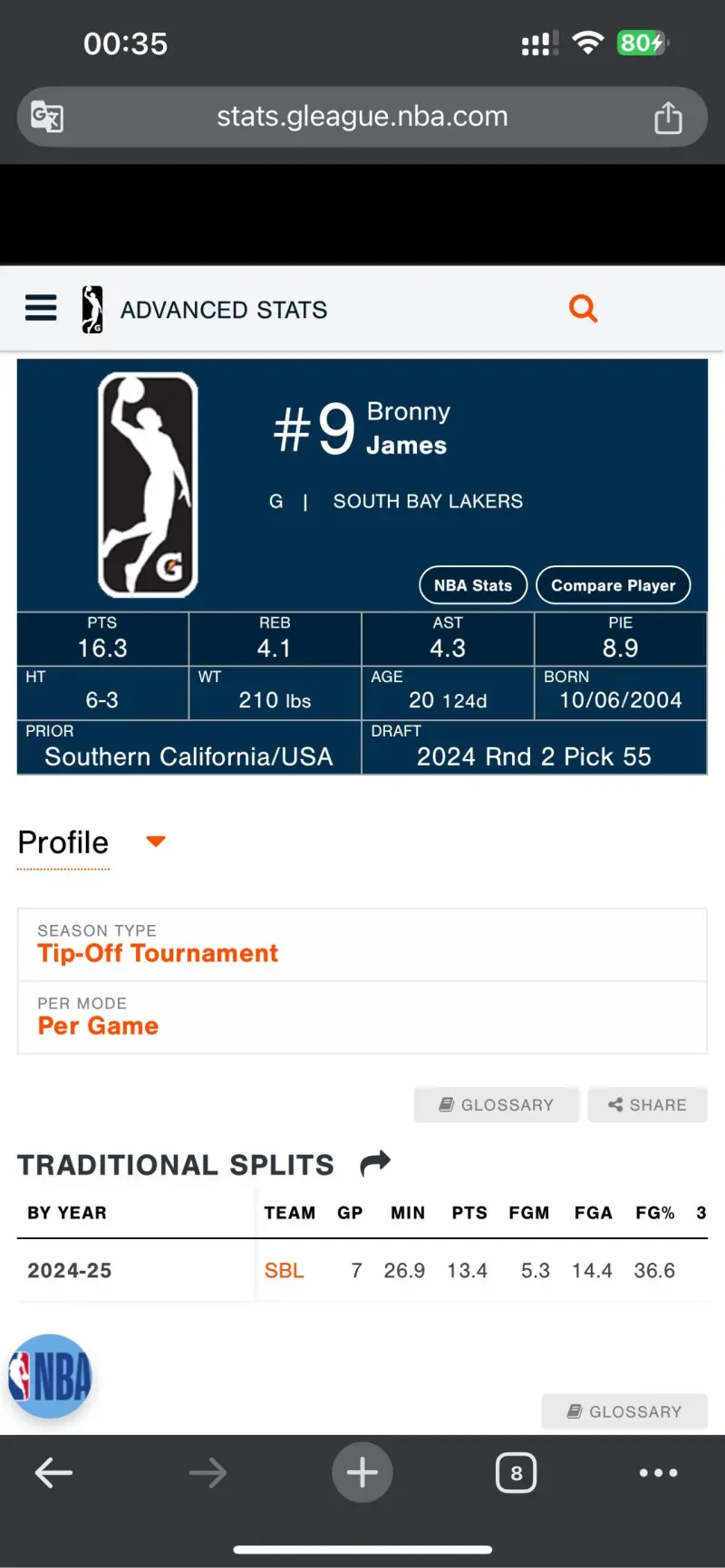The image size is (725, 1568).
Task: Open the Glossary above Traditional Splits
Action: (497, 1104)
